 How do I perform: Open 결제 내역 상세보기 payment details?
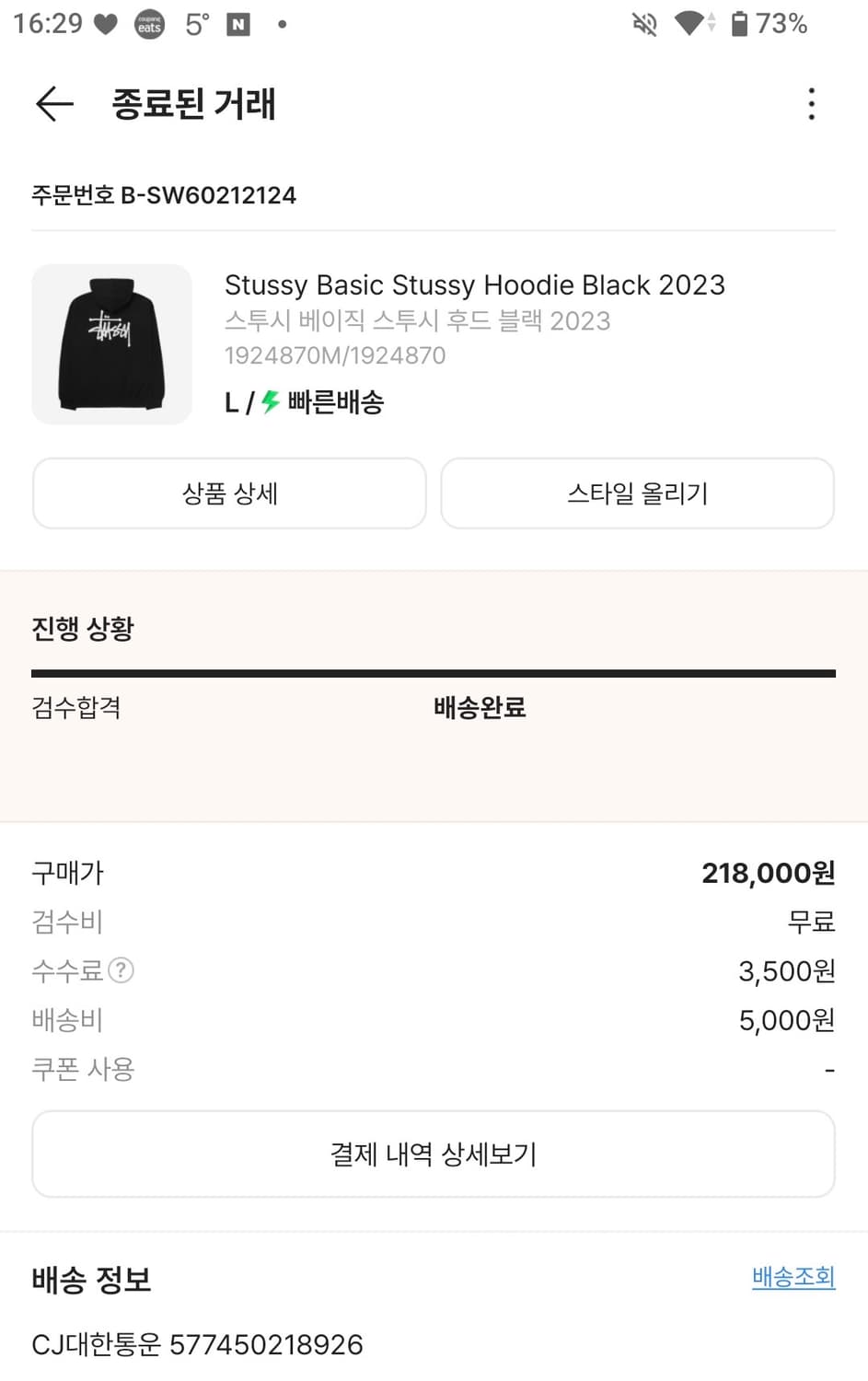pyautogui.click(x=434, y=1155)
